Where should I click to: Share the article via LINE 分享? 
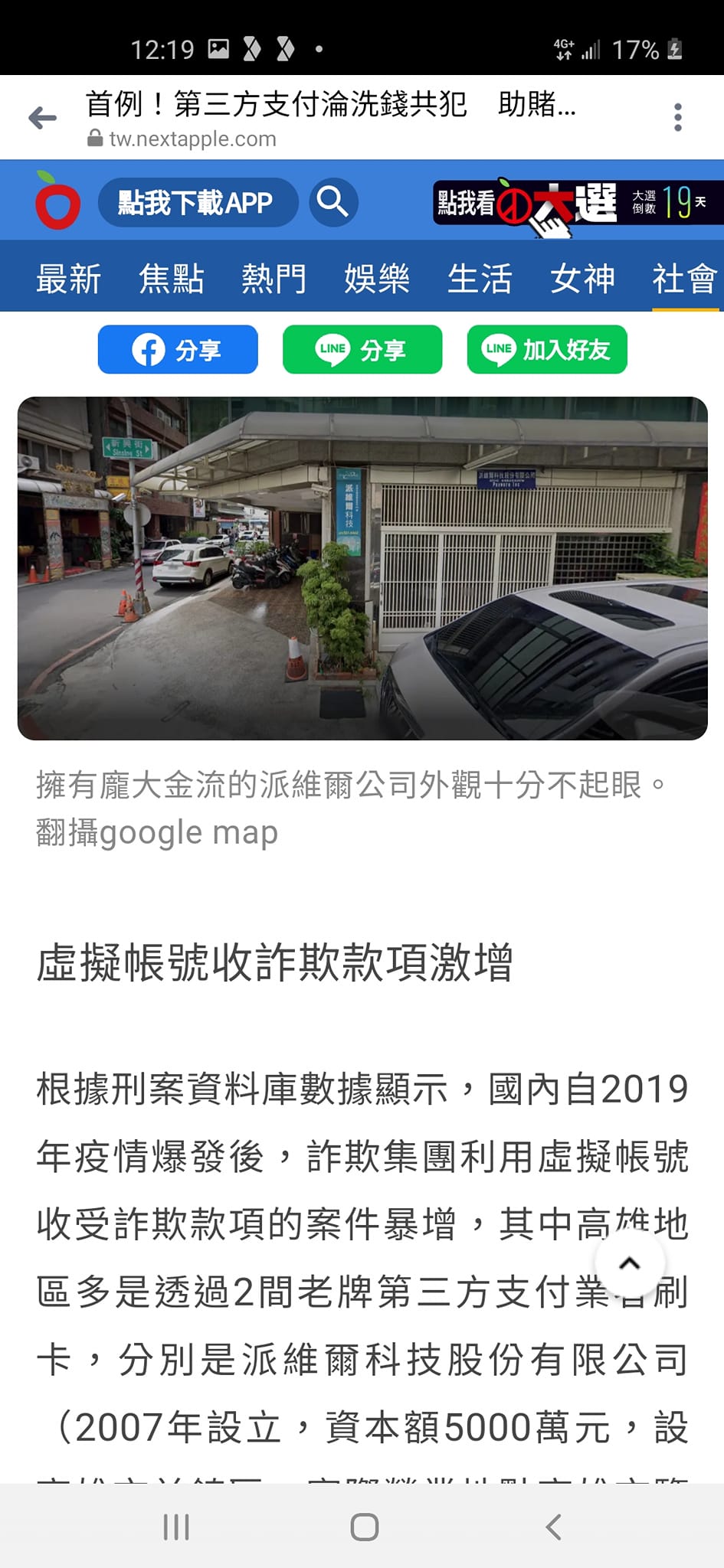tap(362, 350)
